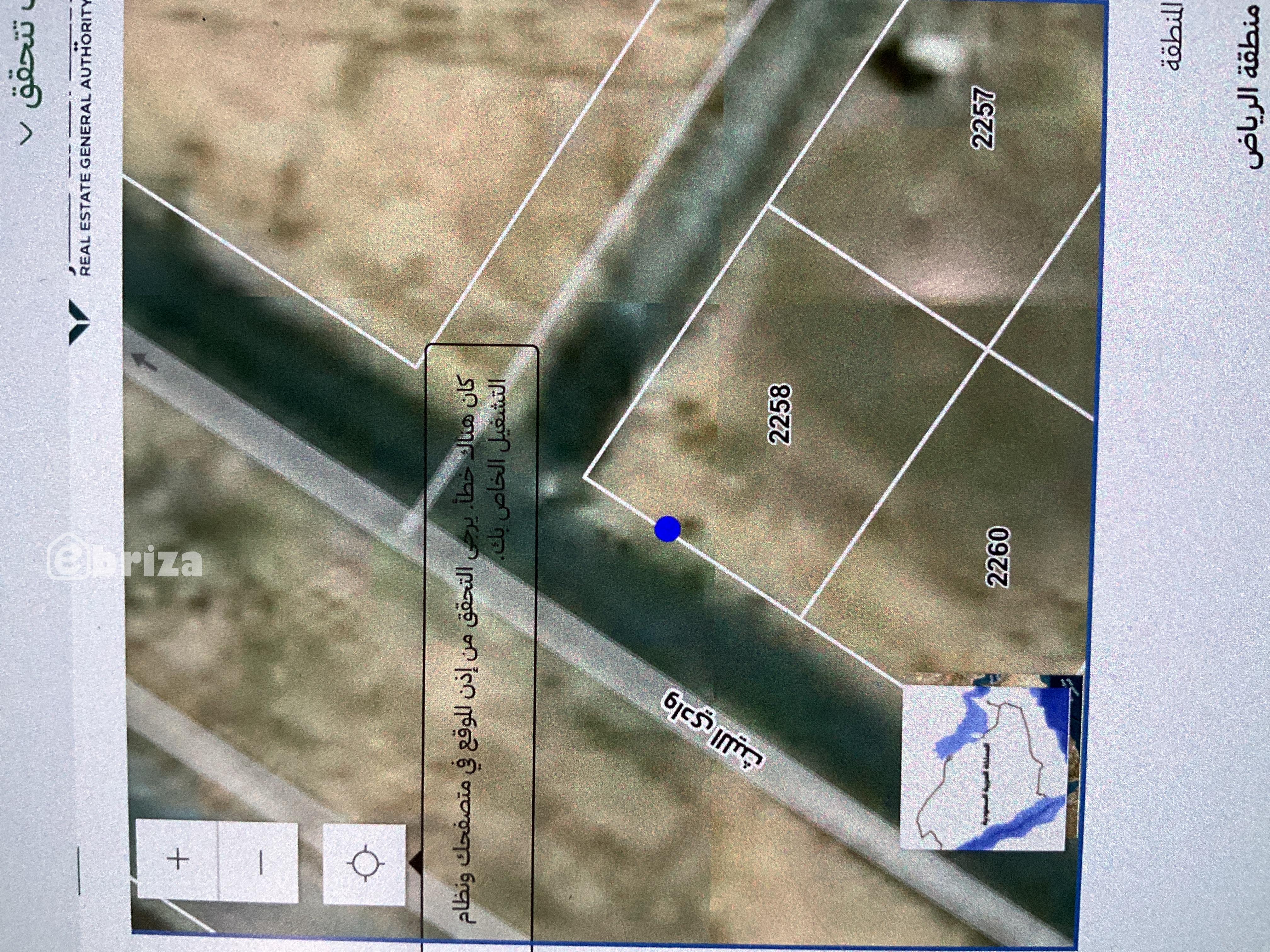Locate my current position on the map
The width and height of the screenshot is (1270, 952).
(364, 864)
